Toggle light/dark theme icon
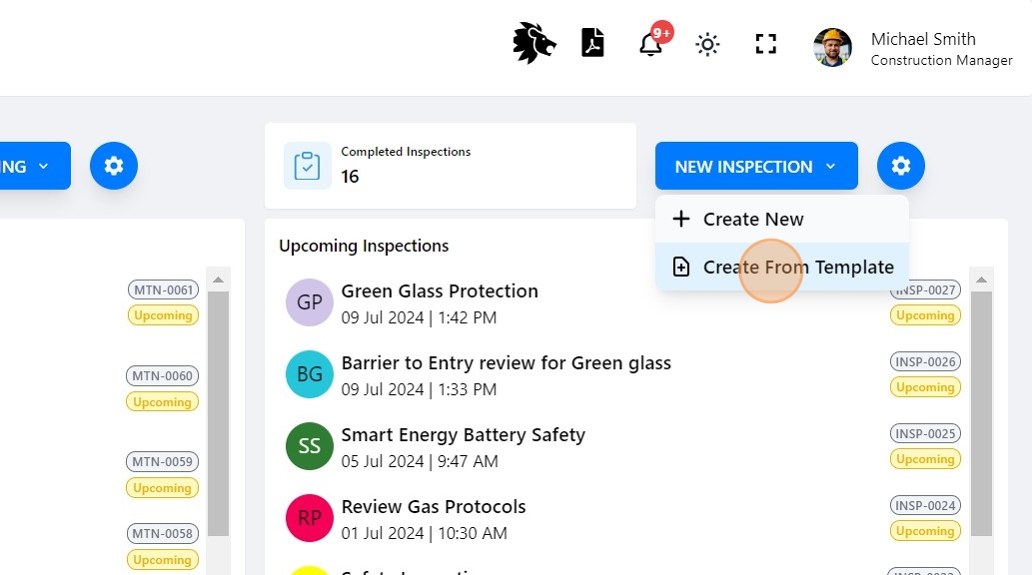 (x=708, y=44)
